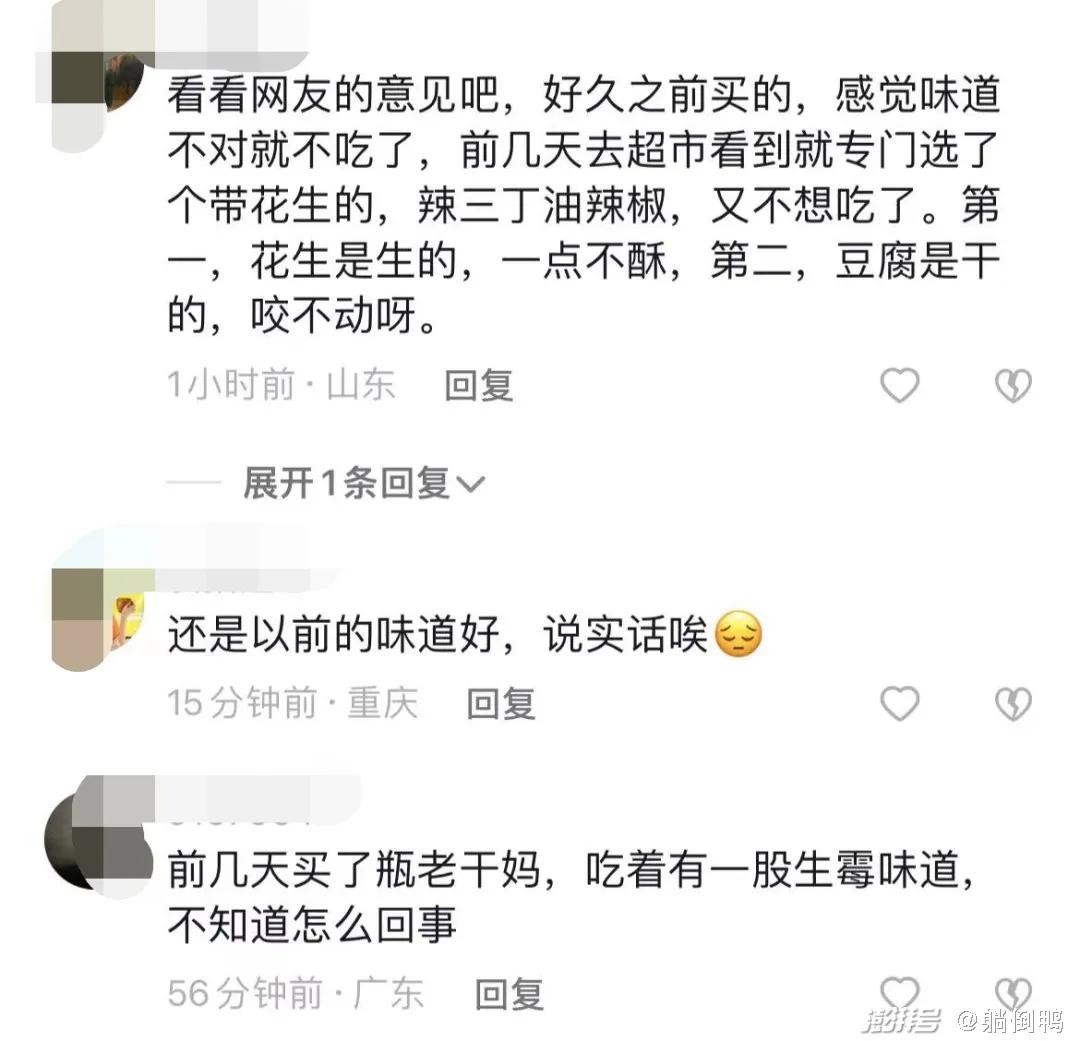
Task: Dislike the Chongqing comment
Action: [x=1012, y=705]
